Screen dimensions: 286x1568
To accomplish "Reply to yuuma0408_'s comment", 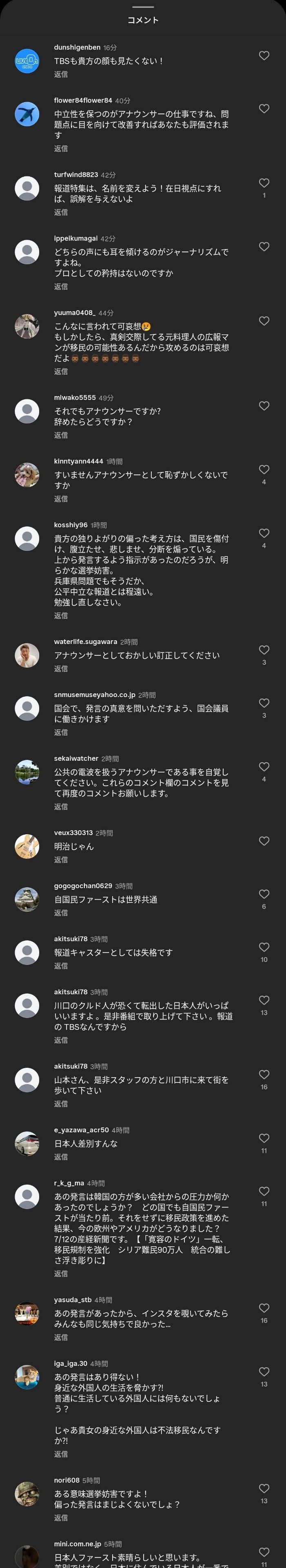I will pyautogui.click(x=61, y=371).
